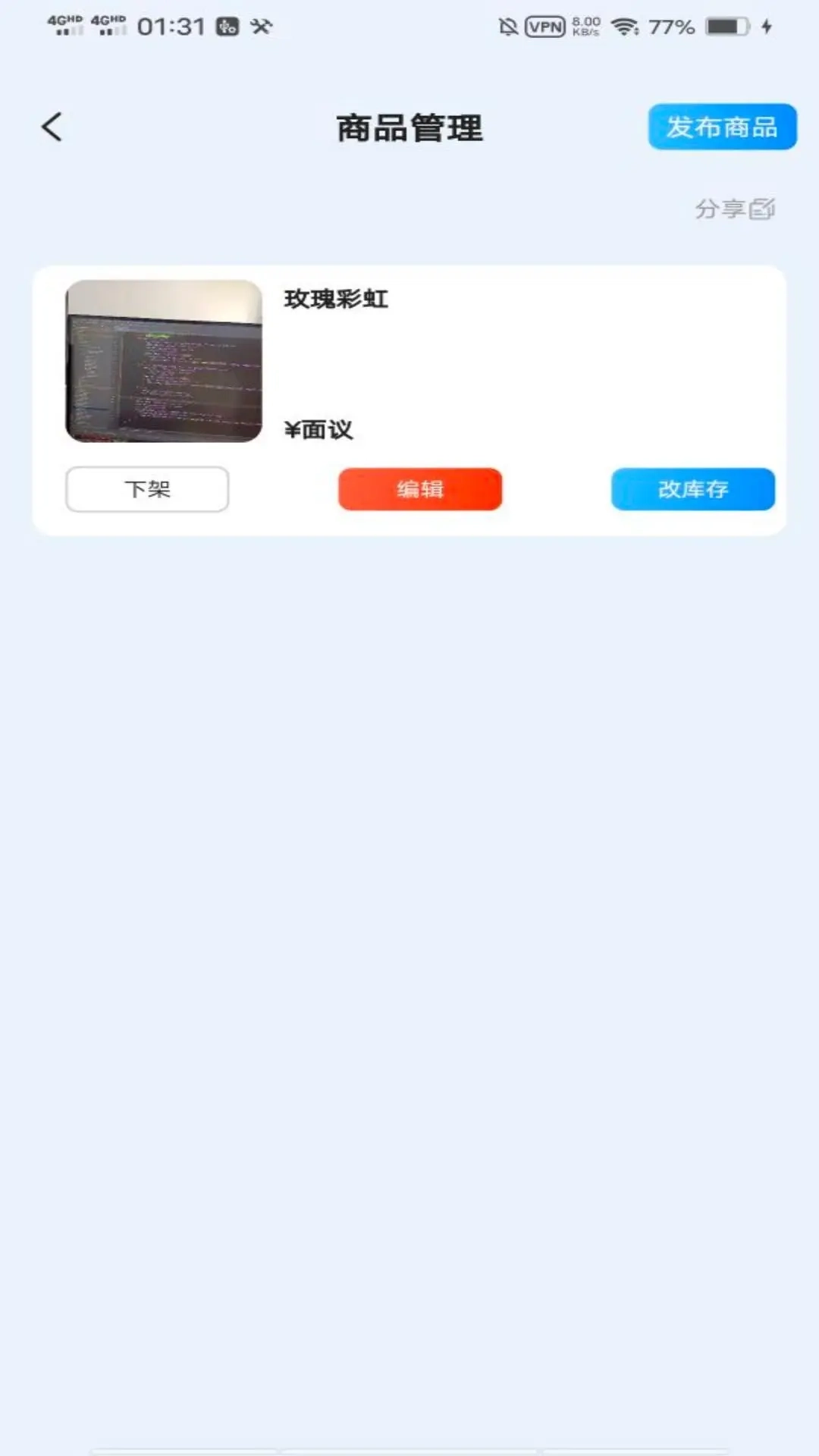Open the 玫瑰彩虹 product thumbnail
819x1456 pixels.
(x=163, y=361)
